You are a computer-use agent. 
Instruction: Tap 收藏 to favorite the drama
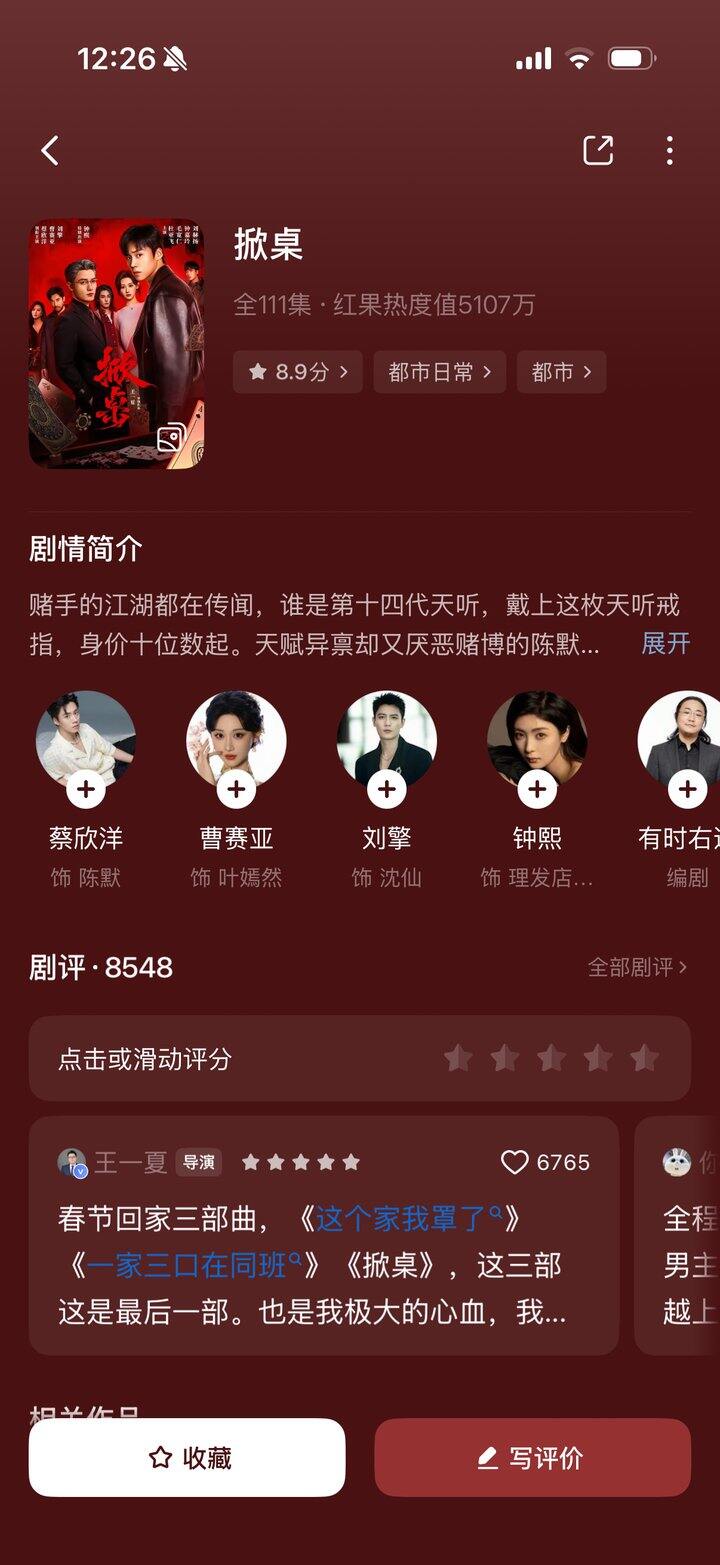(x=187, y=1457)
